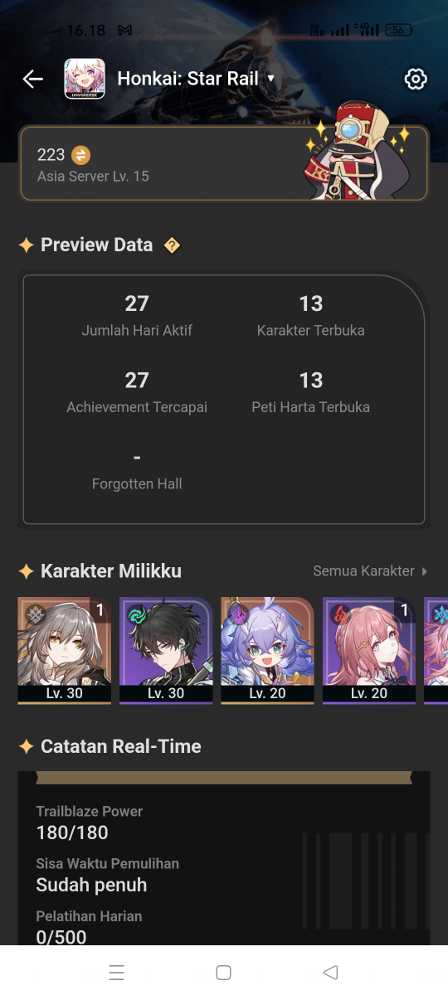Tap the Preview Data help icon
Image resolution: width=448 pixels, height=1000 pixels.
tap(172, 245)
